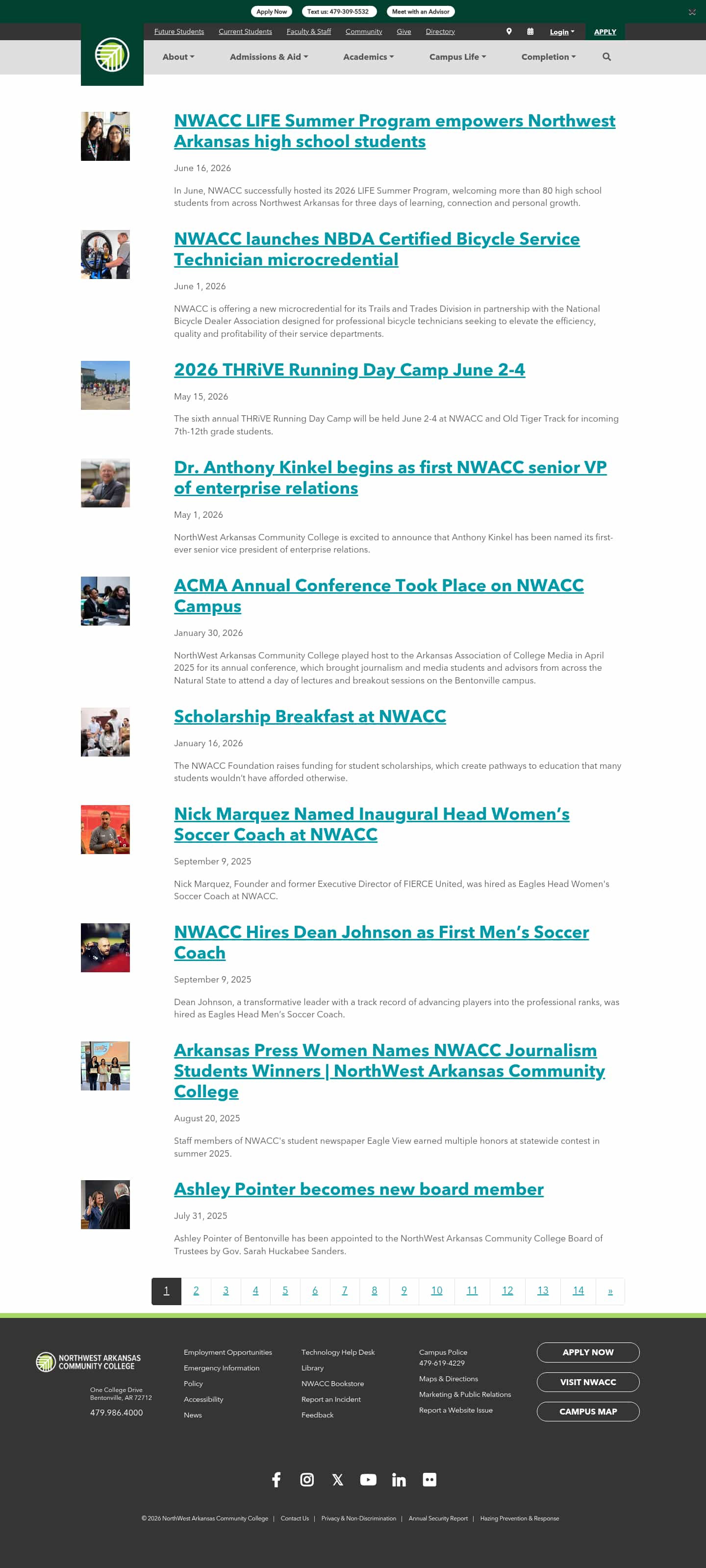Open the search magnifier icon

(x=606, y=56)
